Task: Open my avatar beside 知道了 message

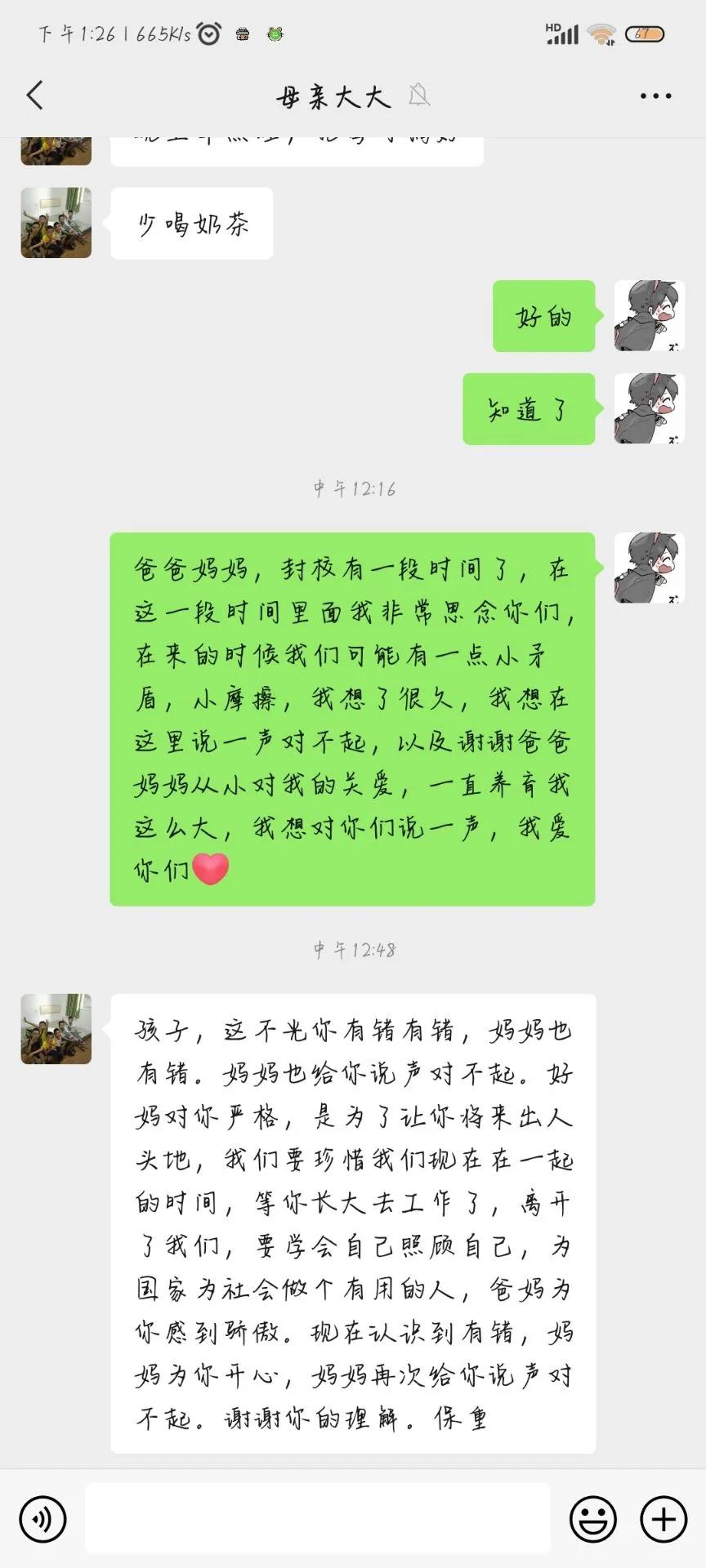Action: pos(649,409)
